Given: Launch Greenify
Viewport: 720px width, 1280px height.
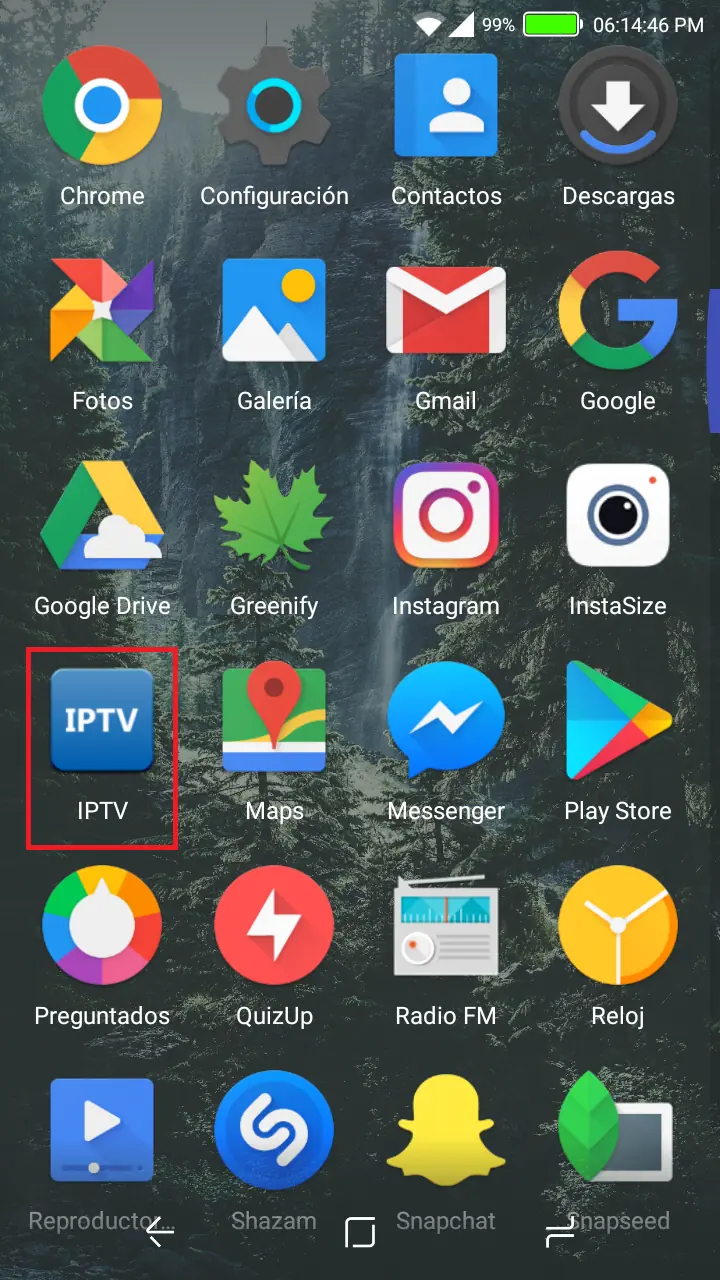Looking at the screenshot, I should (x=274, y=515).
